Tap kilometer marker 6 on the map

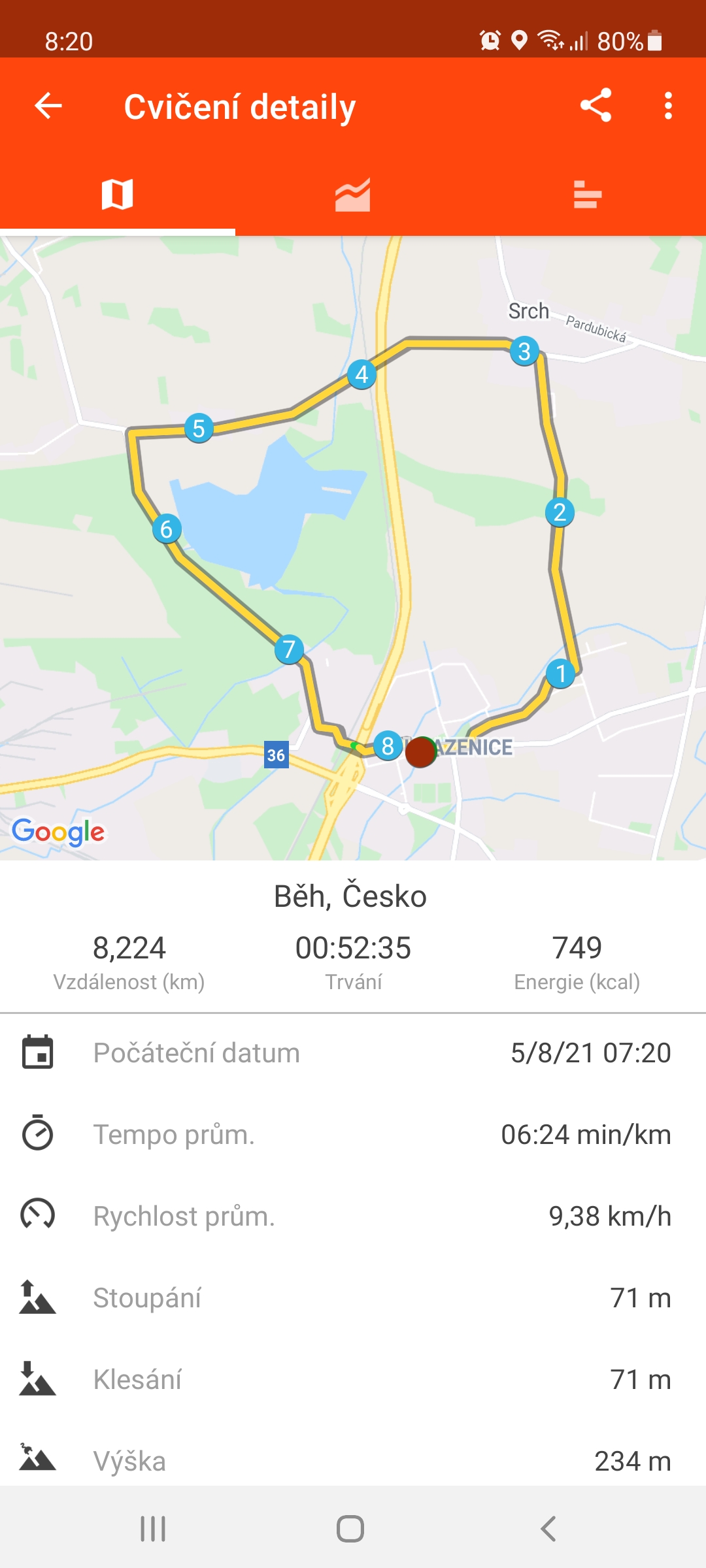[x=167, y=529]
